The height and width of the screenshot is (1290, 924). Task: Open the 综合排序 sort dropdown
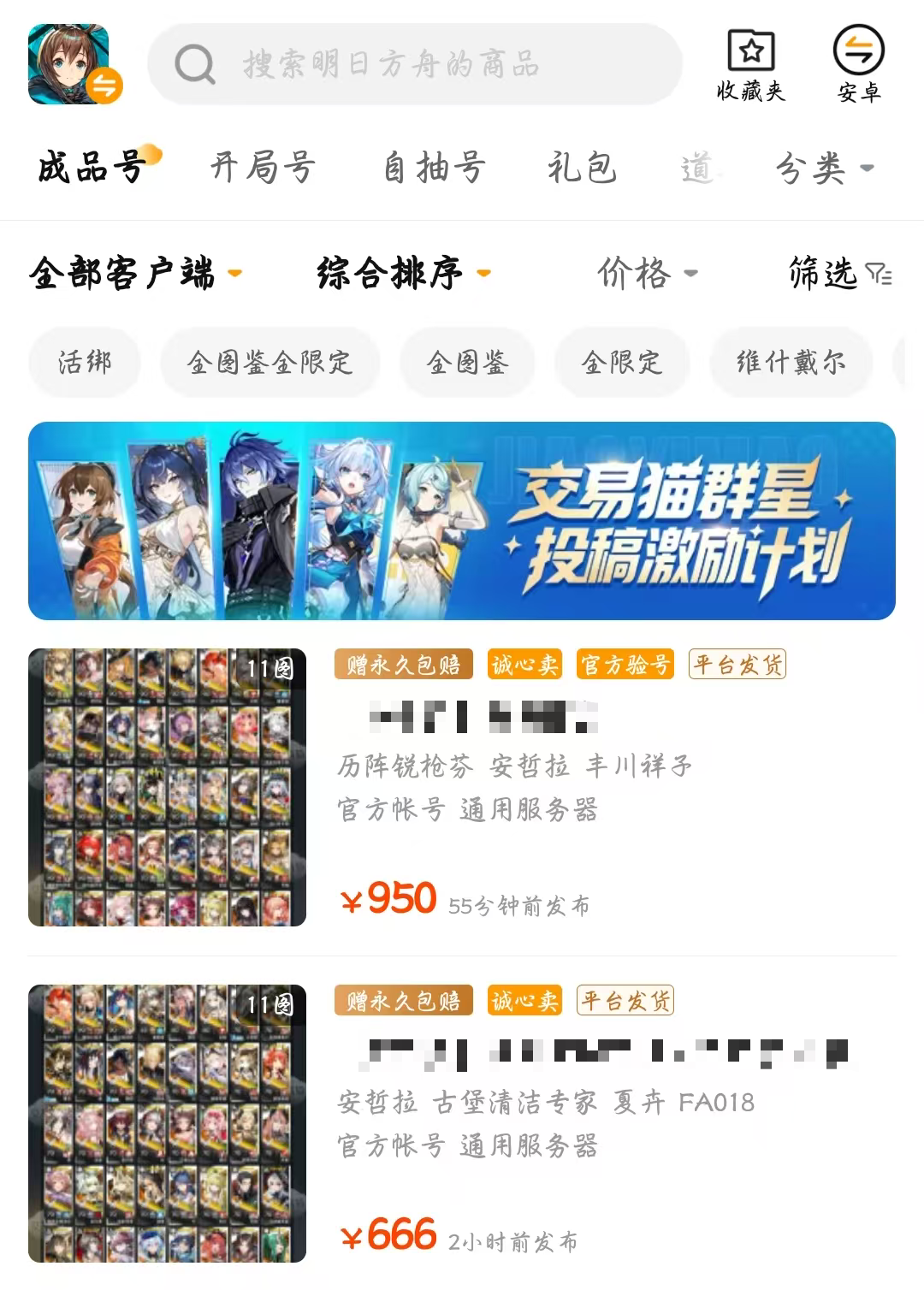pos(403,274)
